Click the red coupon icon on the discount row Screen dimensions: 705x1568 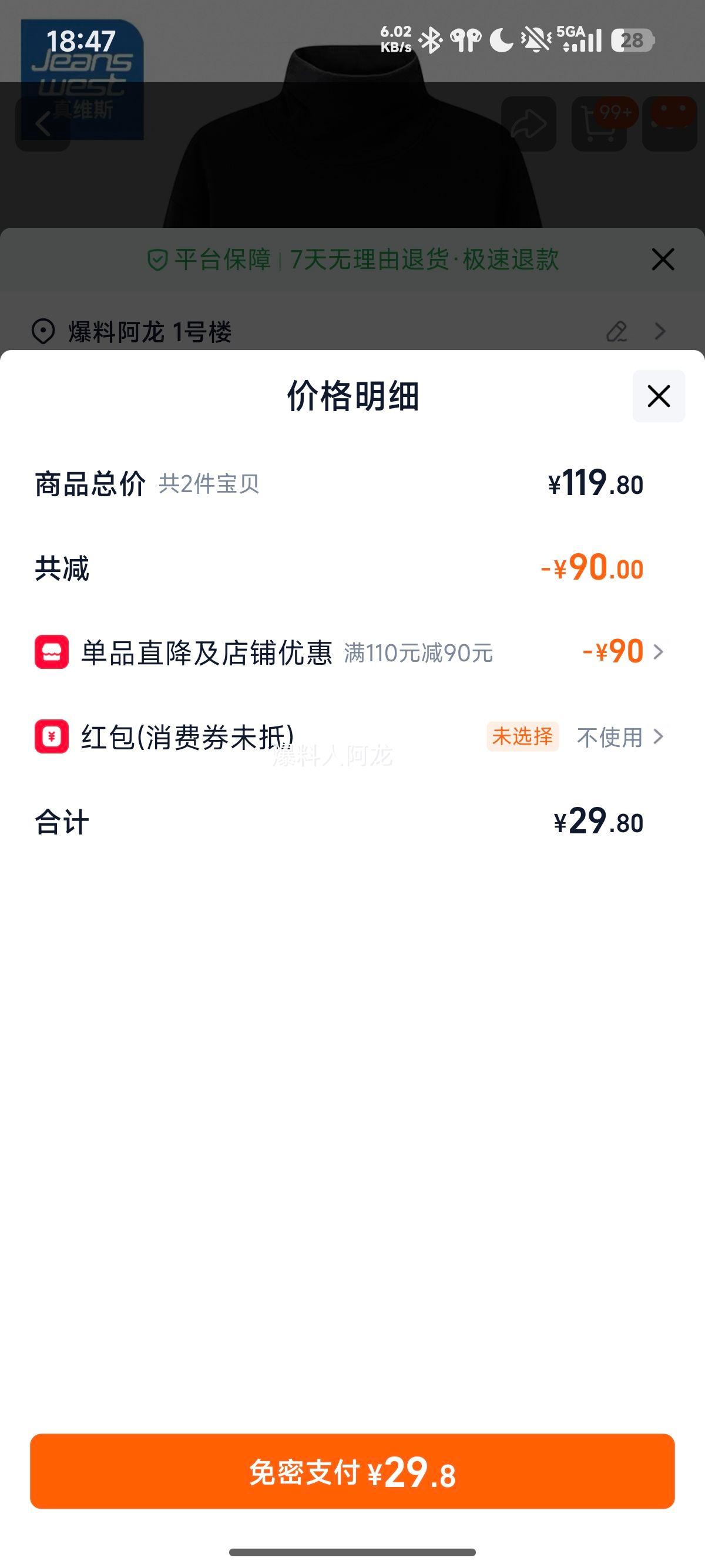[x=49, y=652]
